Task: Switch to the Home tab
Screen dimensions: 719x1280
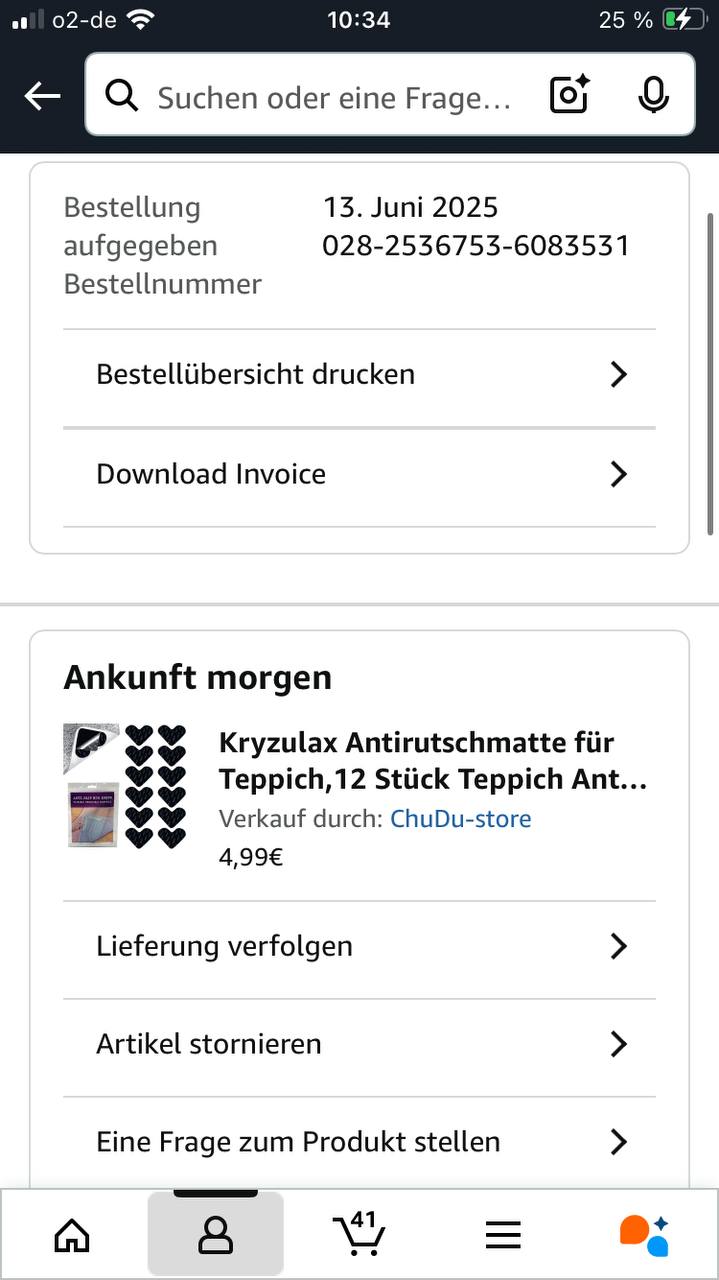Action: point(71,1236)
